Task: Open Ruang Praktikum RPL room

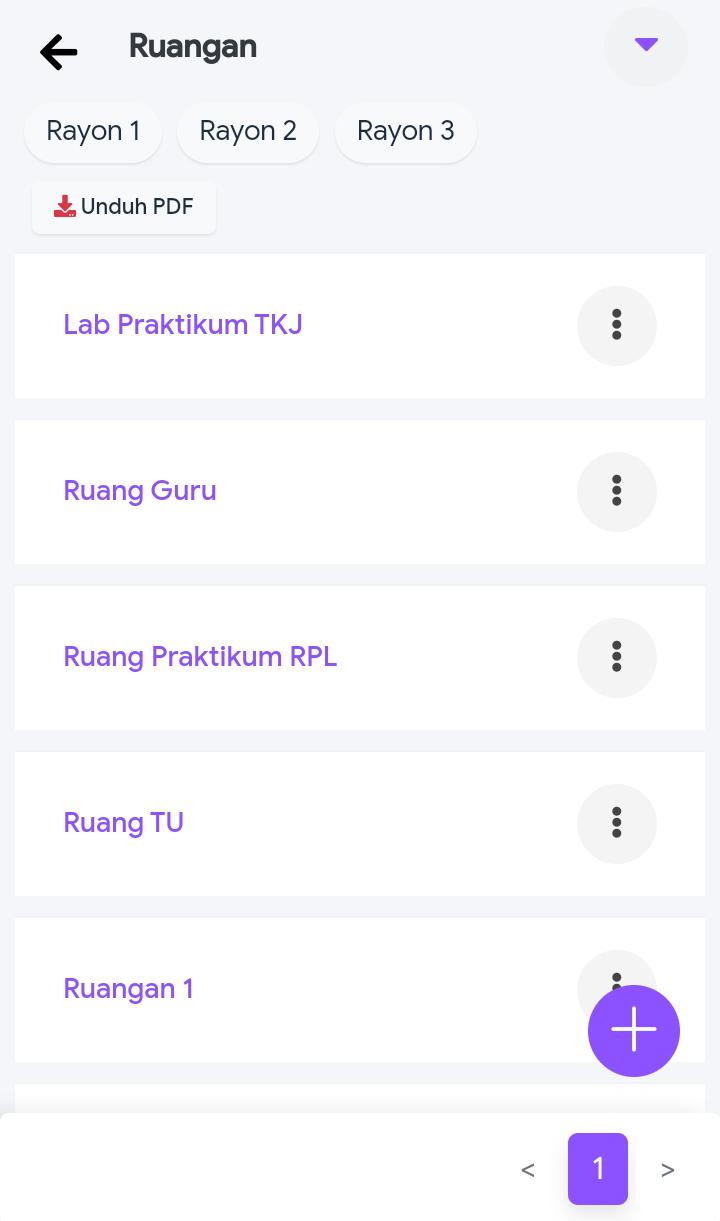Action: point(200,656)
